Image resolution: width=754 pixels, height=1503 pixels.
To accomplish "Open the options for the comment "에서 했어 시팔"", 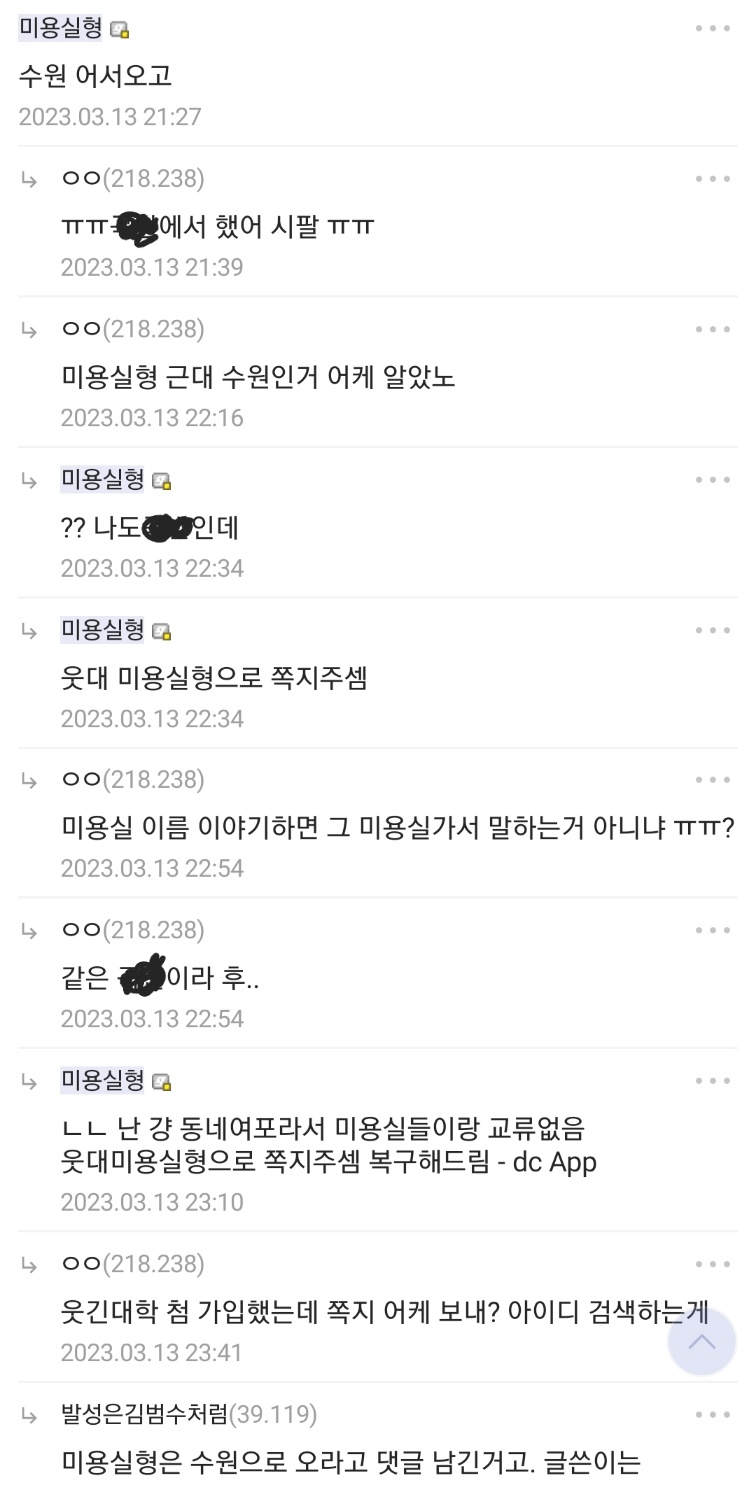I will click(x=713, y=179).
